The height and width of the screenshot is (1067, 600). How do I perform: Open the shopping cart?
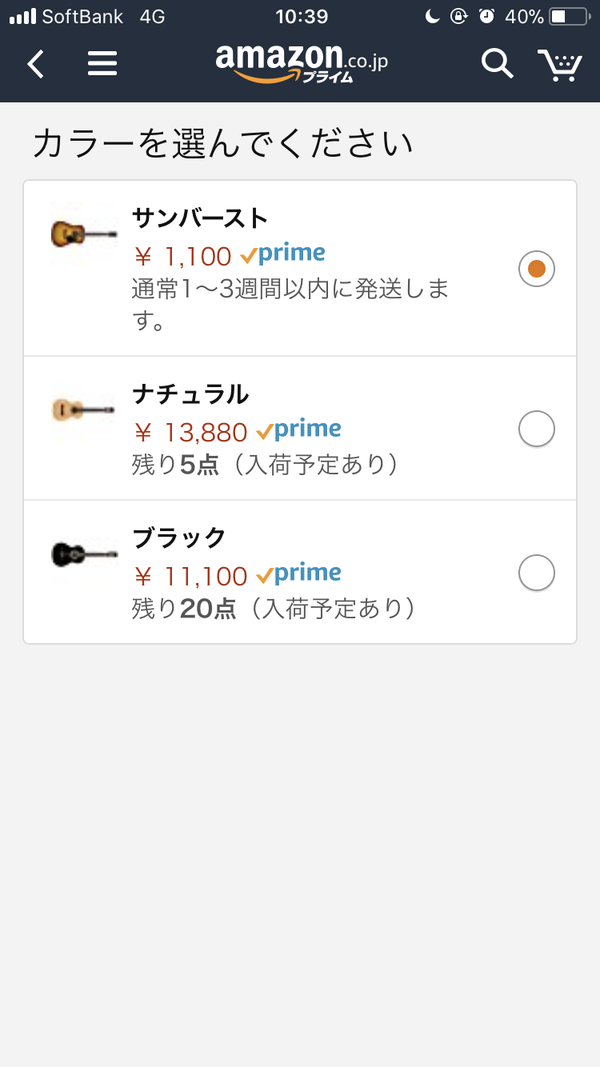(559, 65)
